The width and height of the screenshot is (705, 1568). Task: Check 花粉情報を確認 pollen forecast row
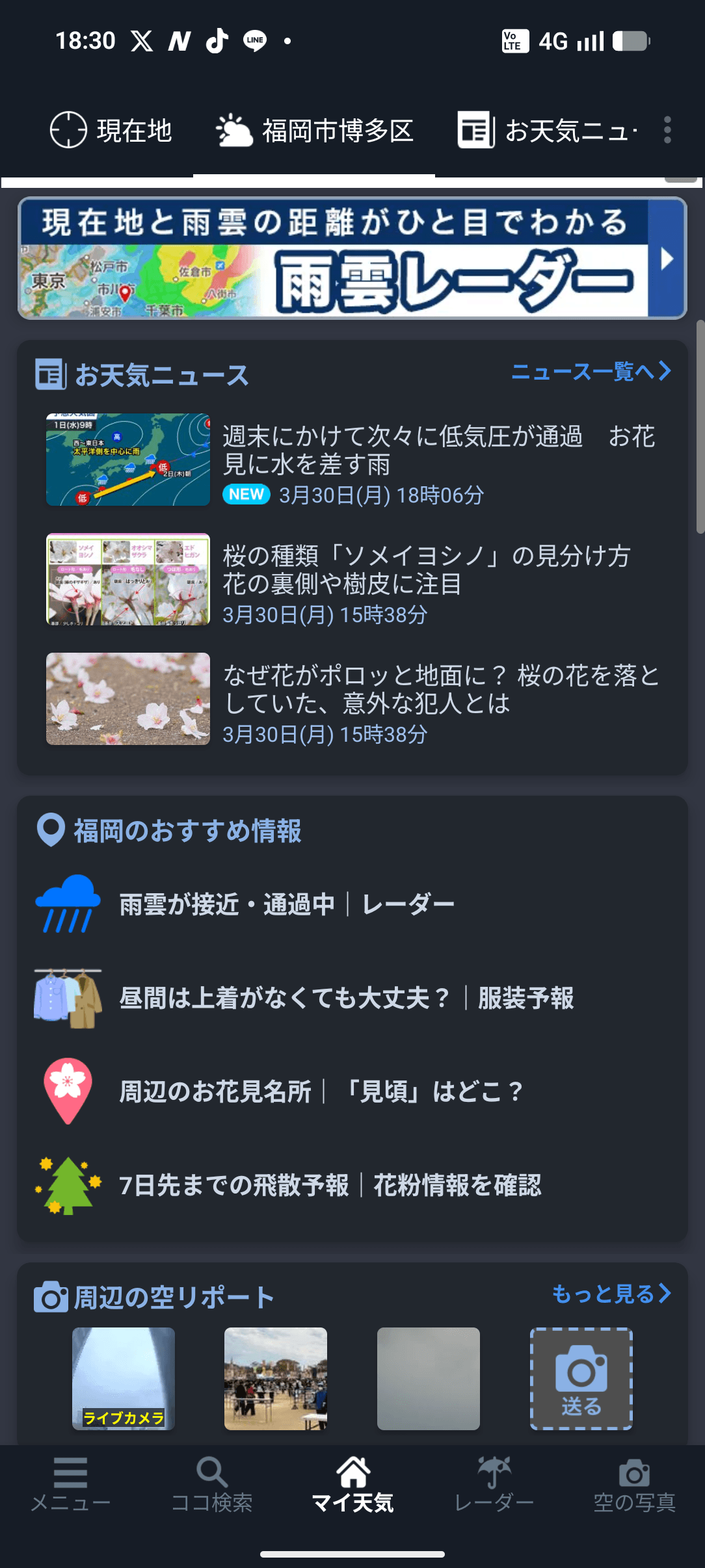328,1185
